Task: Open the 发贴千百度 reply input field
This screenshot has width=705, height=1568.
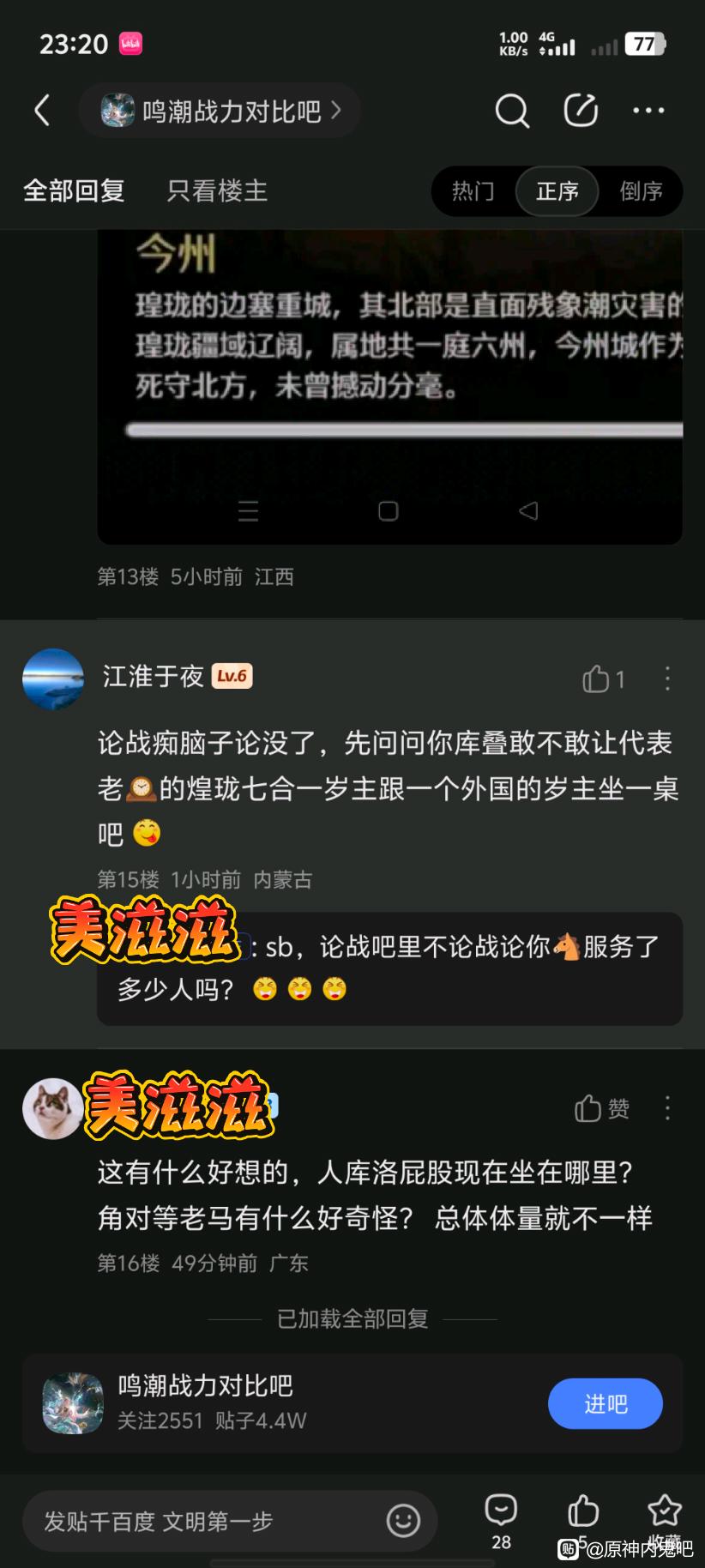Action: (x=206, y=1521)
